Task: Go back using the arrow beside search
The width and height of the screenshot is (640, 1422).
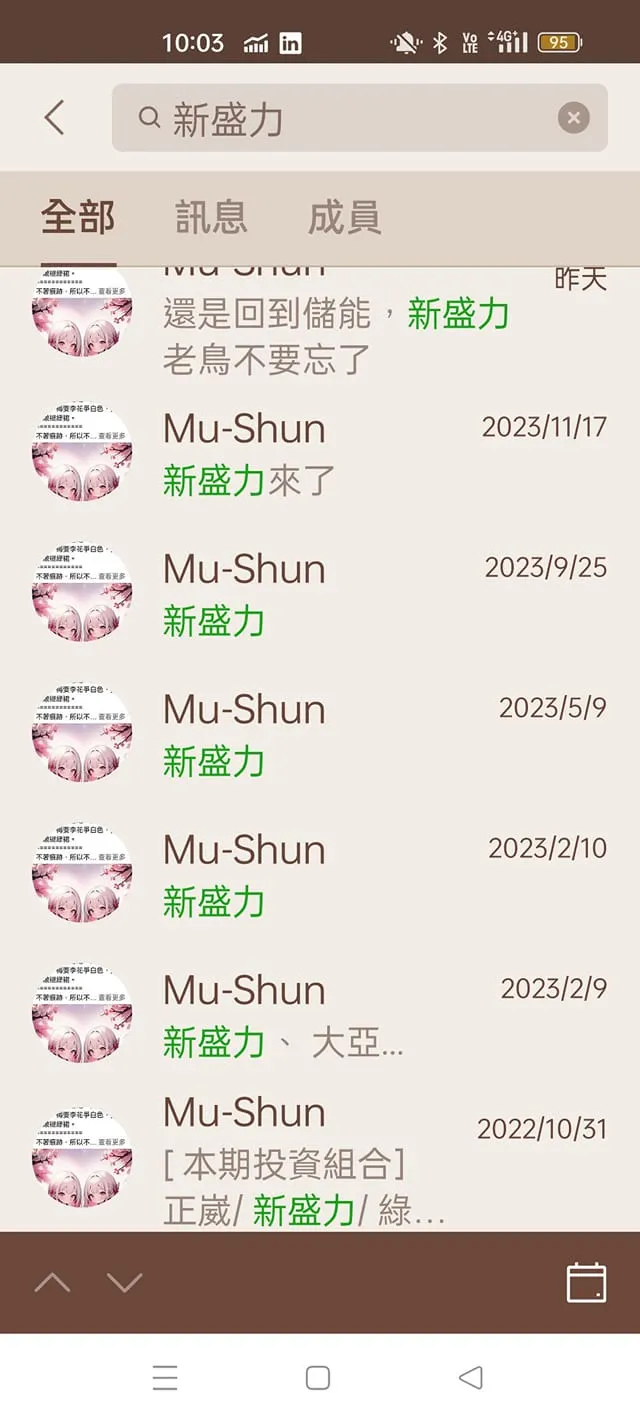Action: [x=55, y=118]
